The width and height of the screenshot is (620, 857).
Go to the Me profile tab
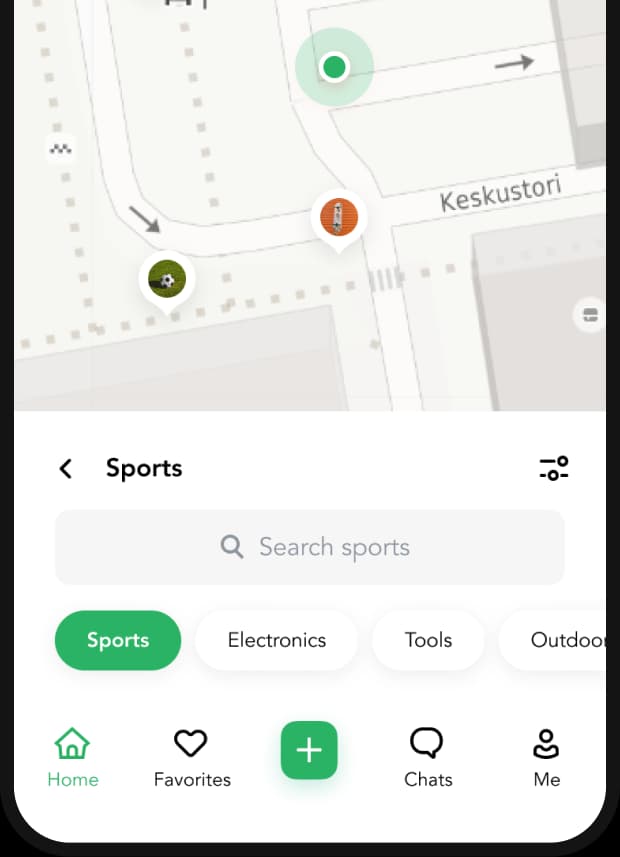546,757
